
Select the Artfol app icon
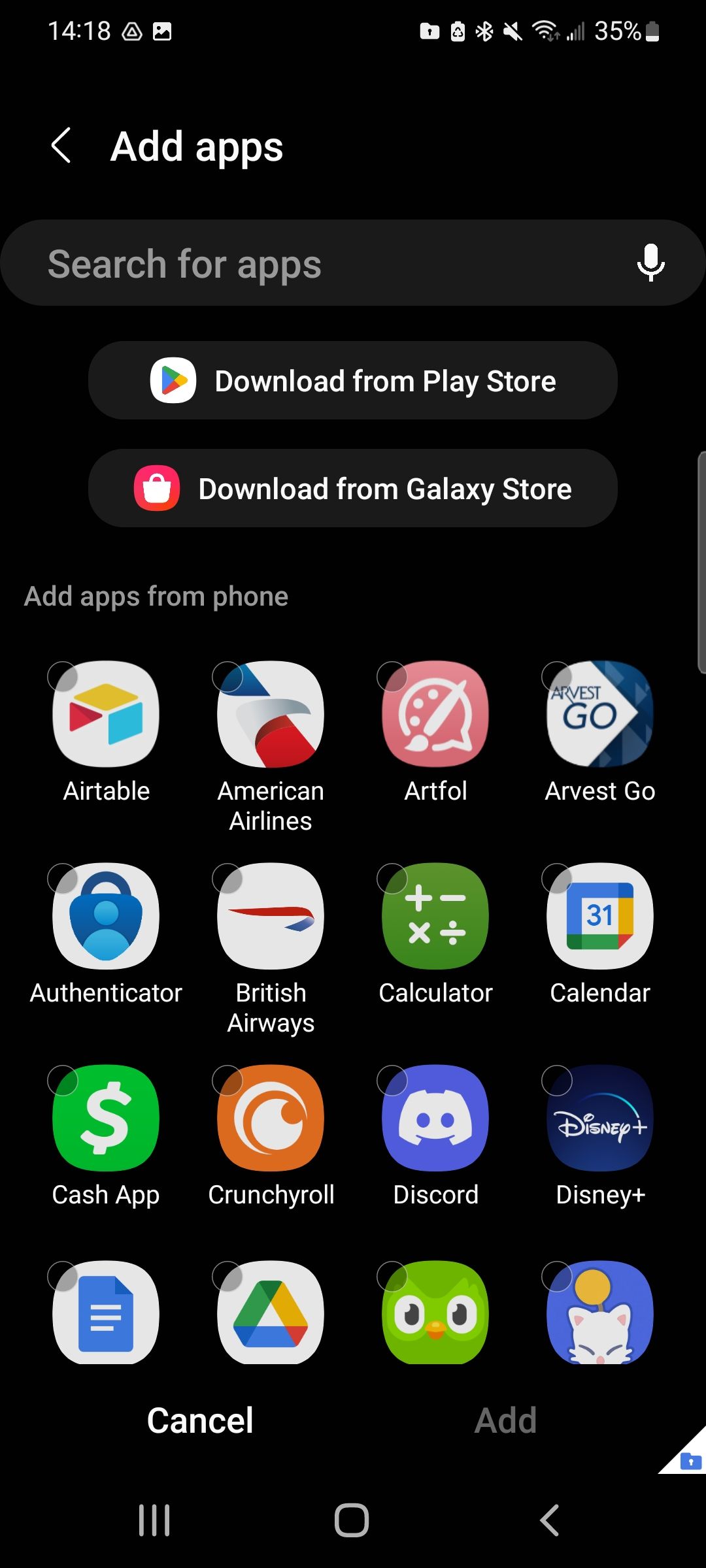pos(435,714)
